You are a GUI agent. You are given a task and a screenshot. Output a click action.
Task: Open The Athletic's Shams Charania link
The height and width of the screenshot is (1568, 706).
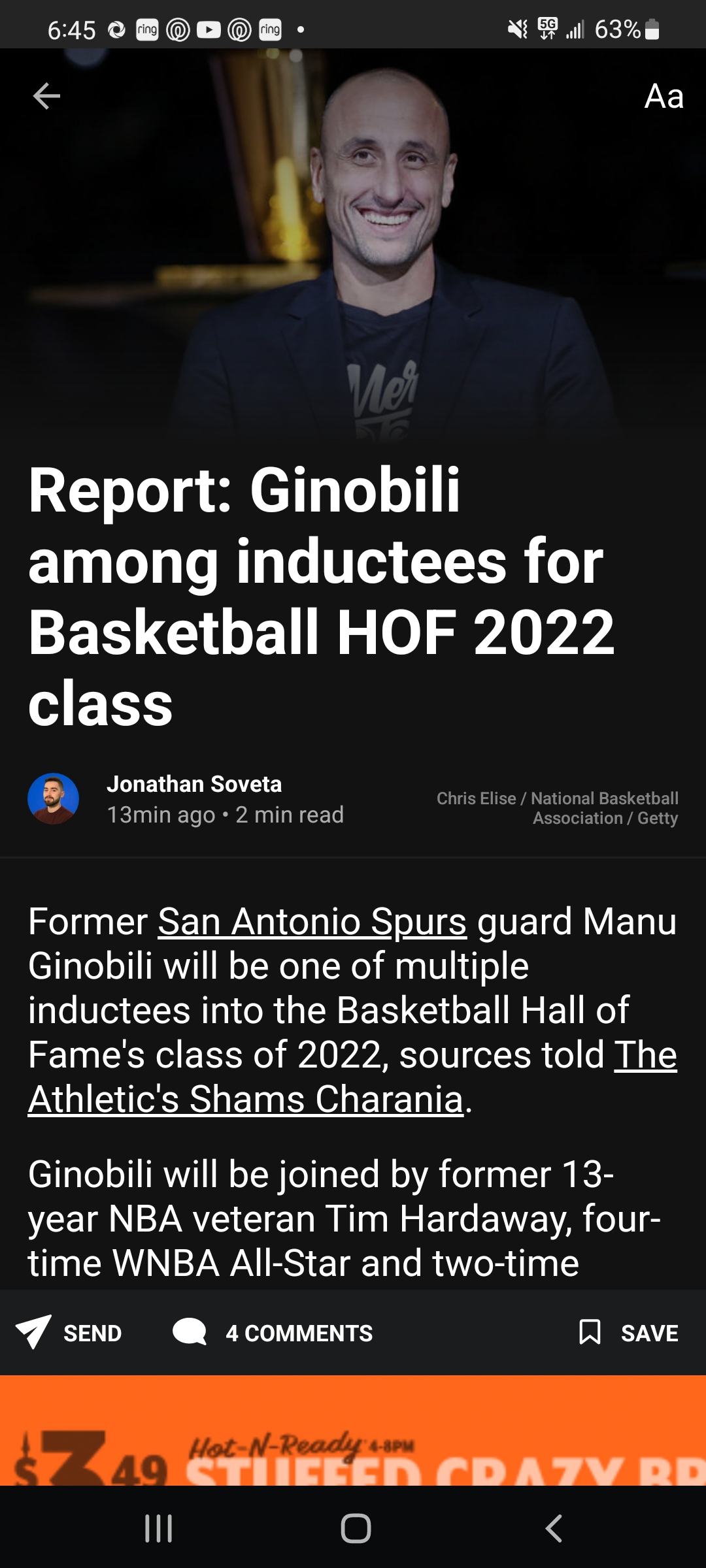[x=245, y=1099]
